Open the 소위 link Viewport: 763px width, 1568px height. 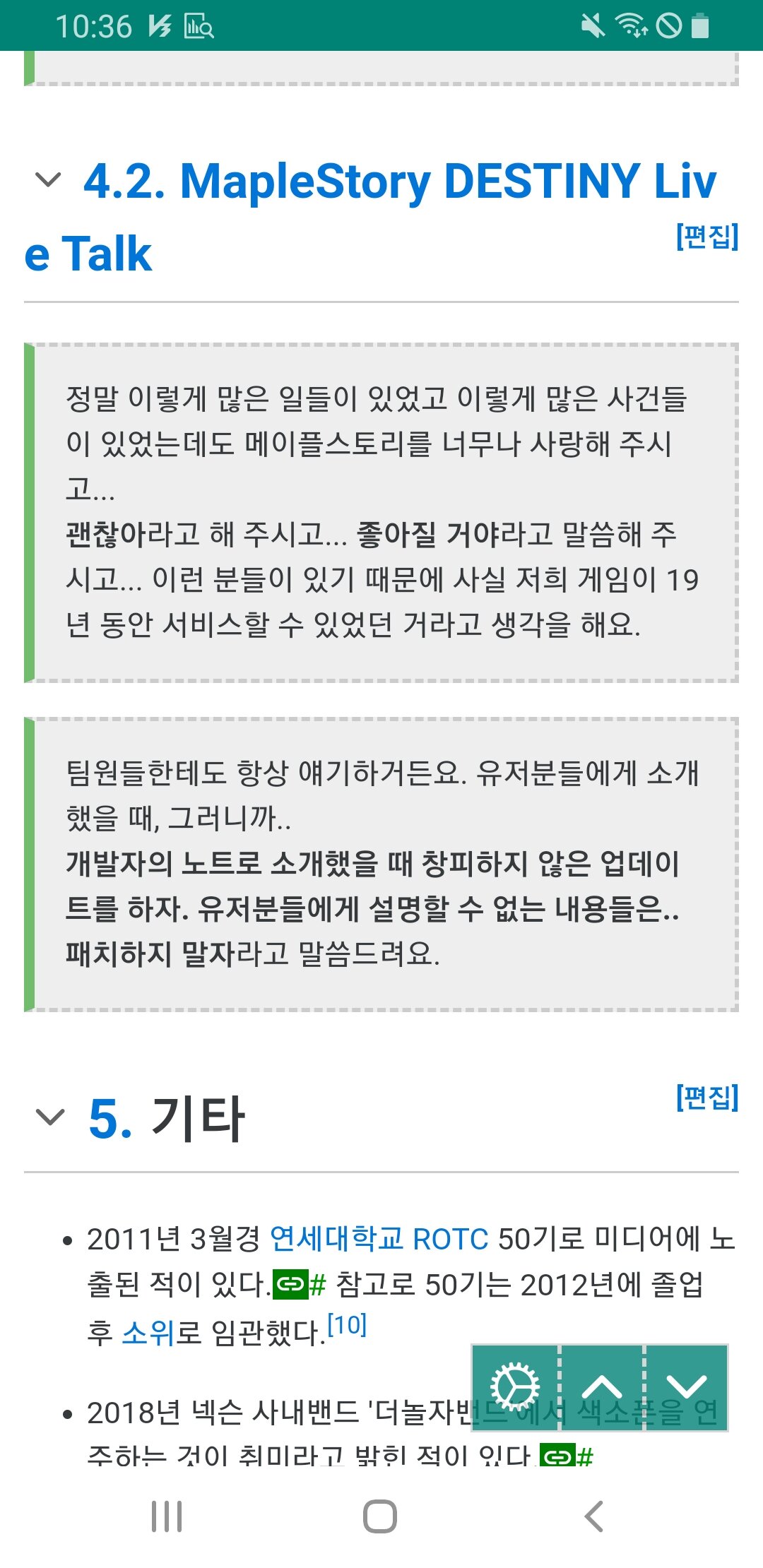coord(148,1332)
